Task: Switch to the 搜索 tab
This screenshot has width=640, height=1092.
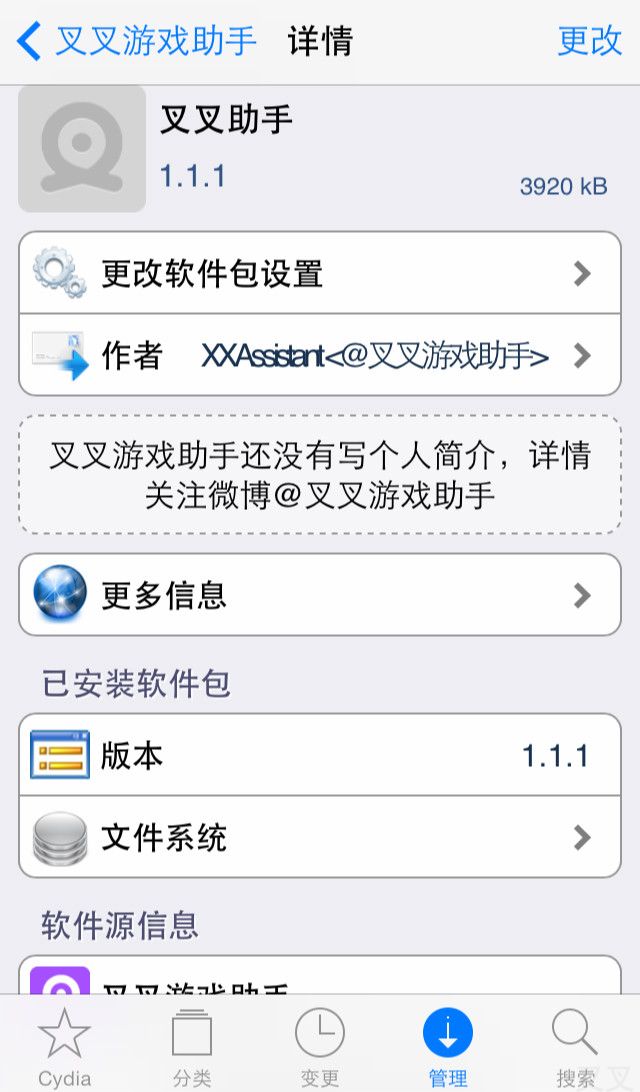Action: click(x=575, y=1046)
